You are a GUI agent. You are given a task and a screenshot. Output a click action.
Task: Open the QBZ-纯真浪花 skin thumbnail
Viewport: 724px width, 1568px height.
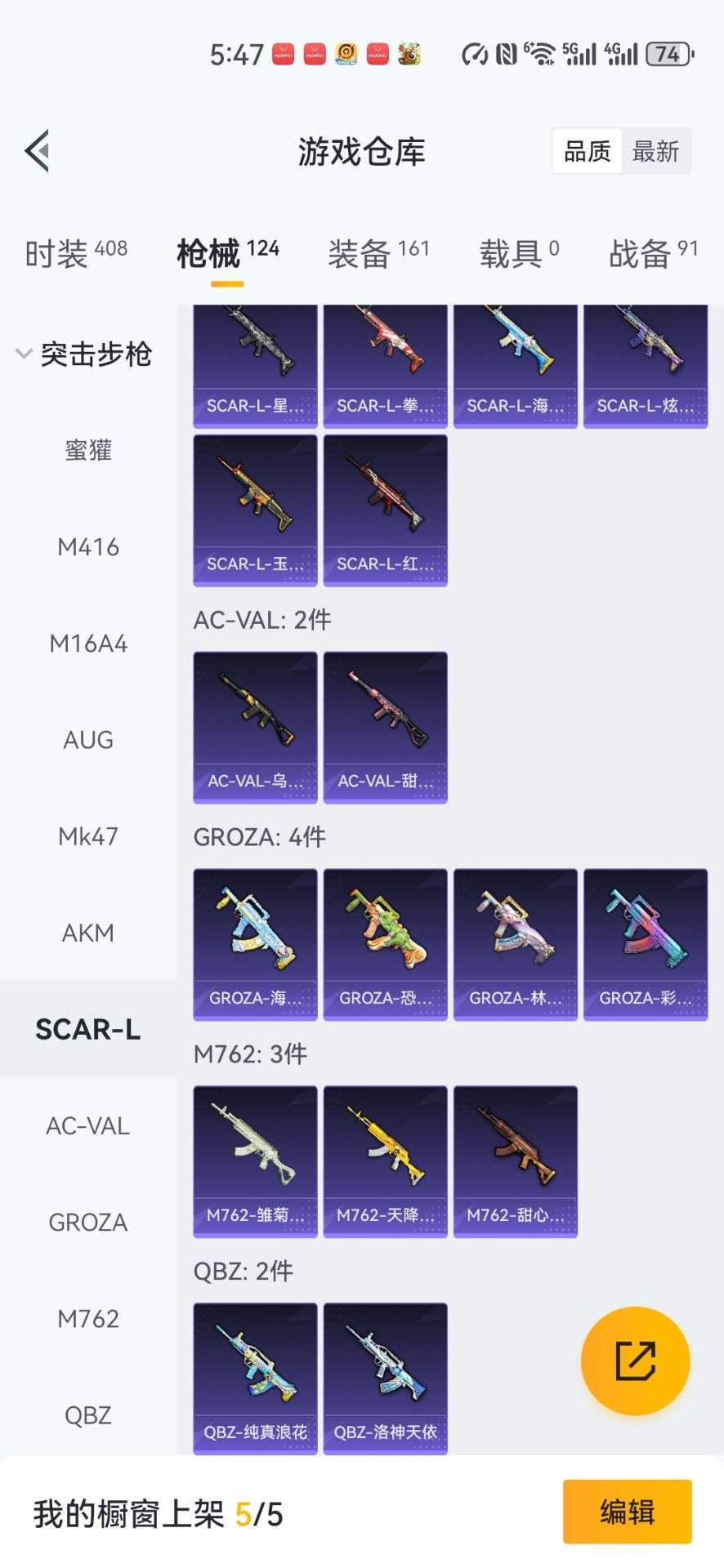[x=254, y=1372]
